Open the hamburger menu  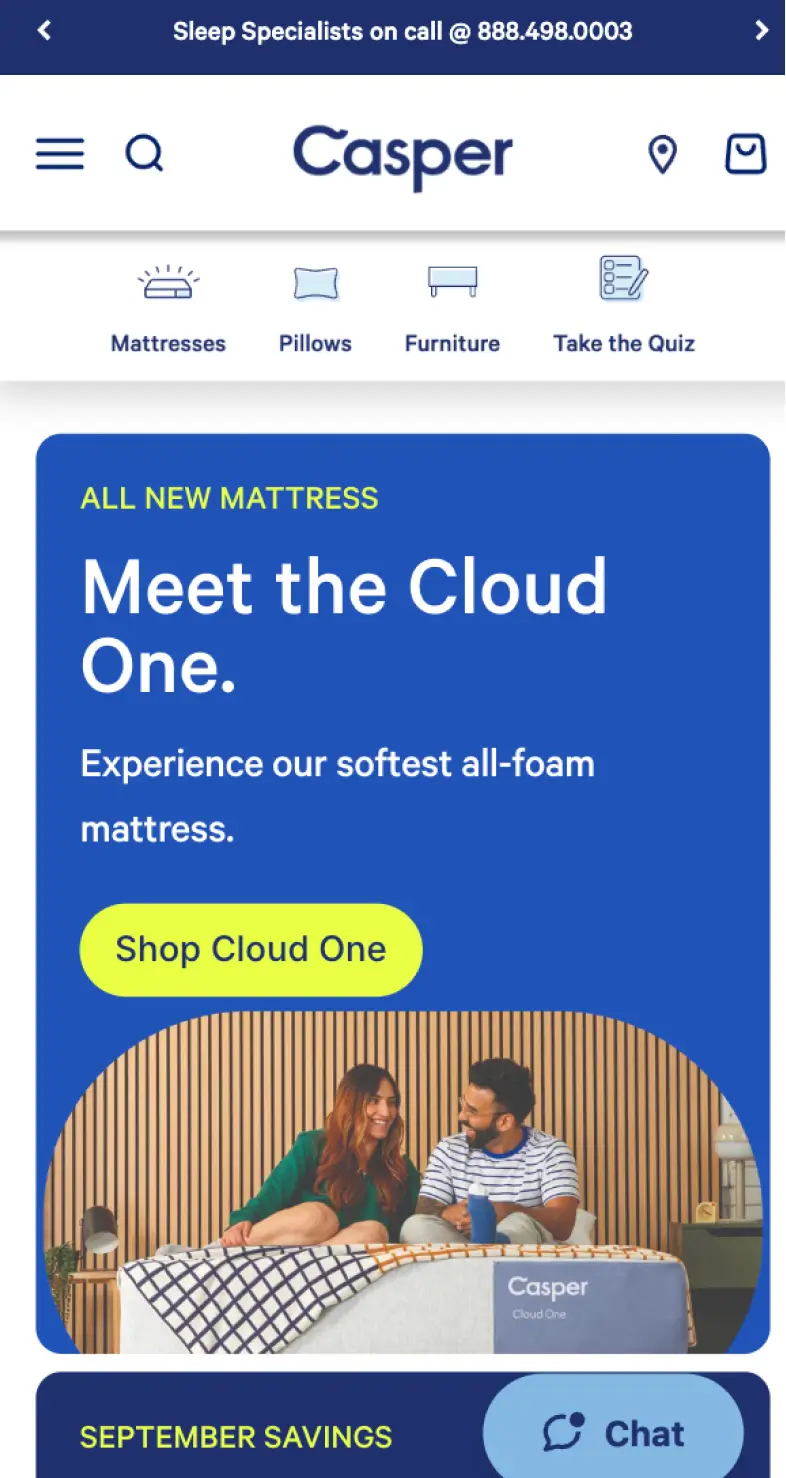[x=60, y=155]
